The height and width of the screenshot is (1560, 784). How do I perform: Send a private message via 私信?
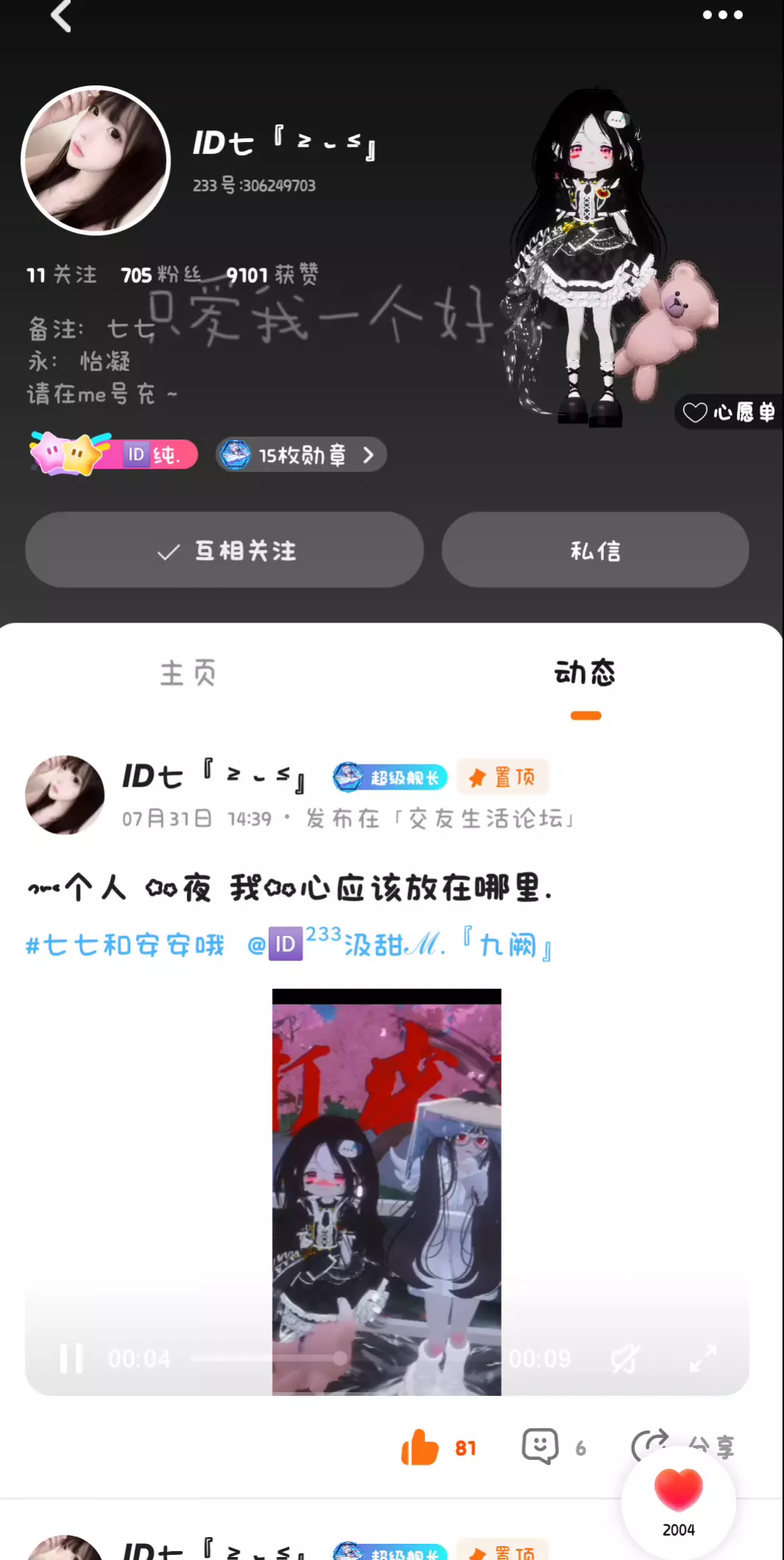pos(595,550)
